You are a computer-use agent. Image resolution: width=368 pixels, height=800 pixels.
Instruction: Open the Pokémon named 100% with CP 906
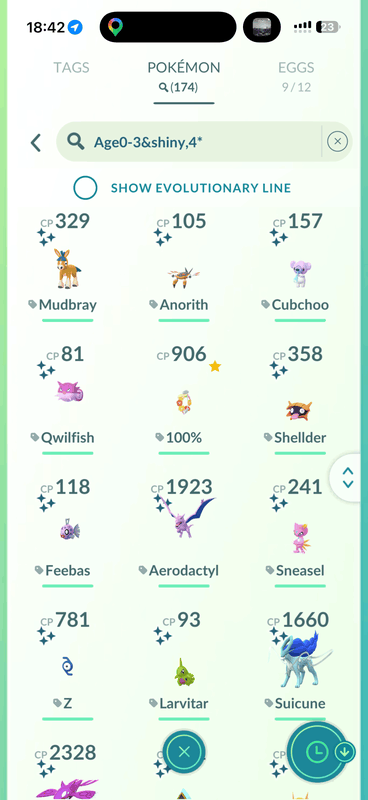coord(184,399)
